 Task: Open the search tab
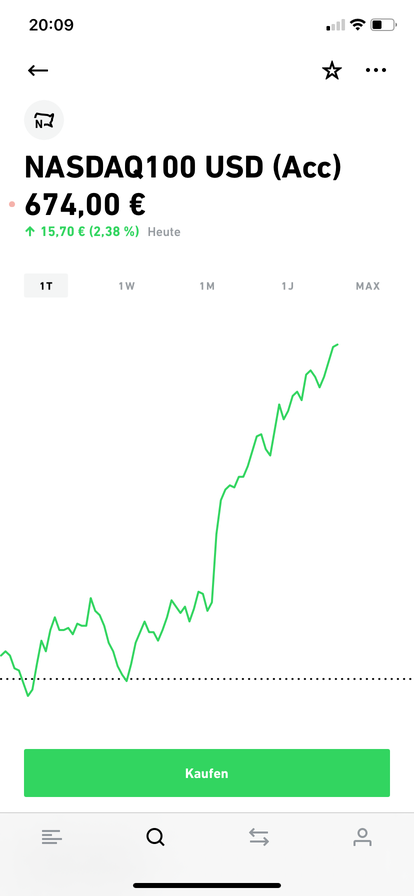pyautogui.click(x=155, y=838)
